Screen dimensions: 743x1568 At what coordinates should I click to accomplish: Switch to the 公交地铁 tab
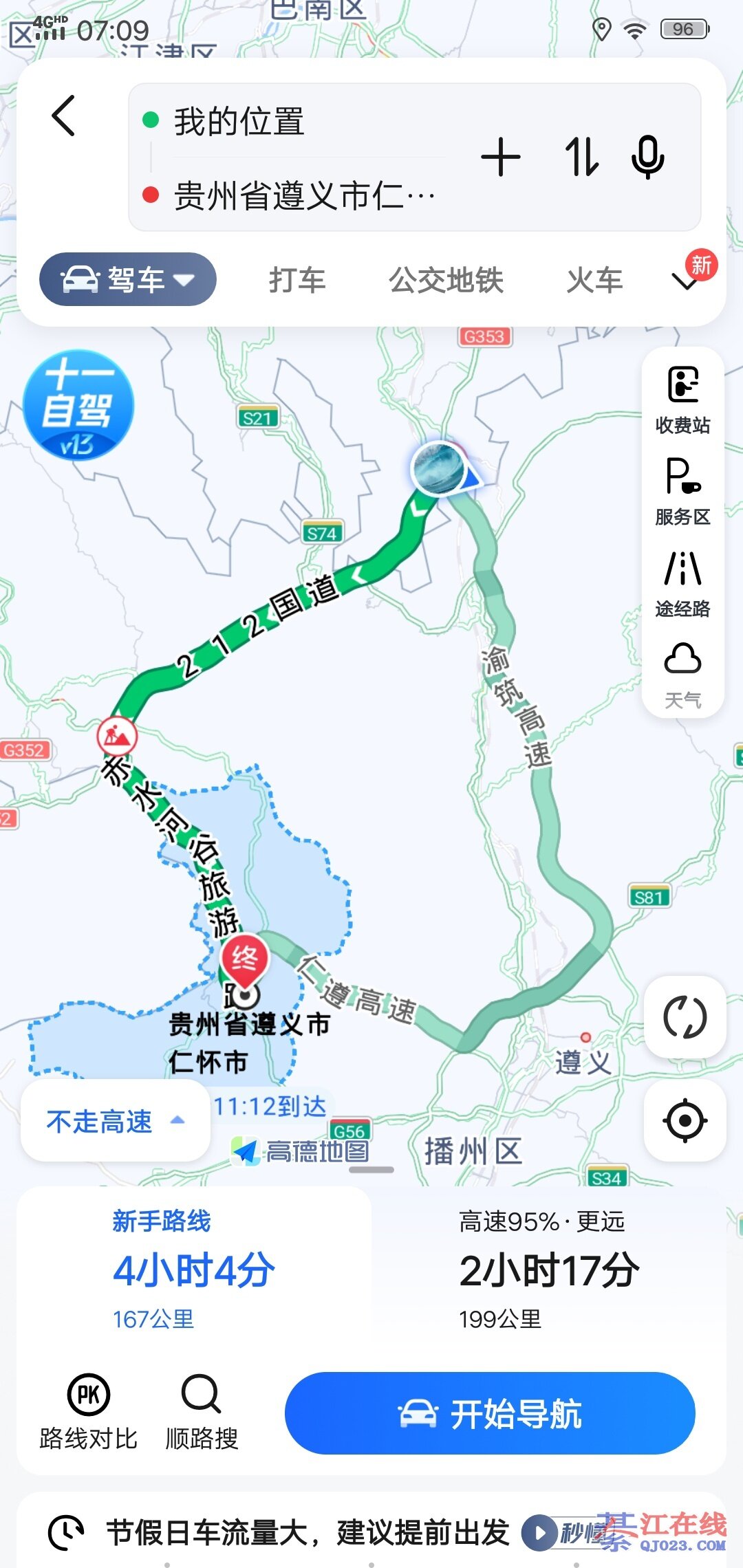pos(446,281)
